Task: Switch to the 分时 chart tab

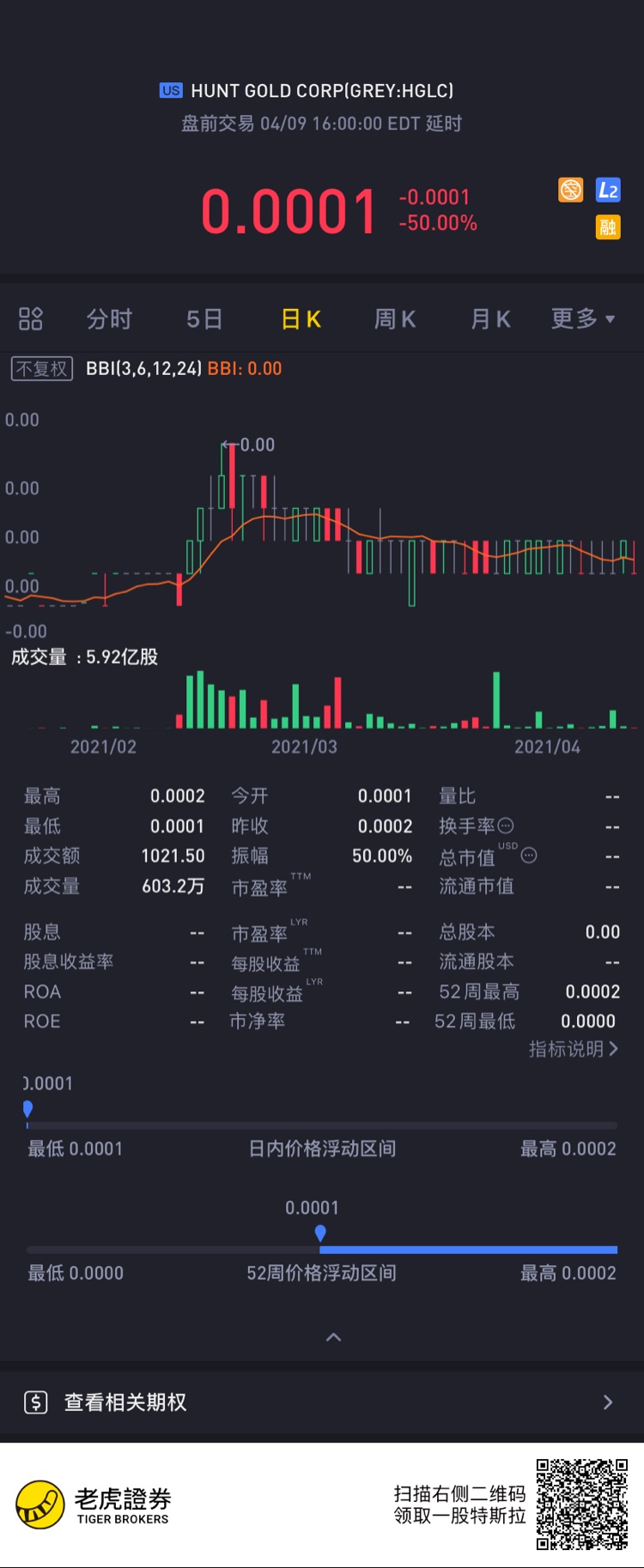Action: point(109,319)
